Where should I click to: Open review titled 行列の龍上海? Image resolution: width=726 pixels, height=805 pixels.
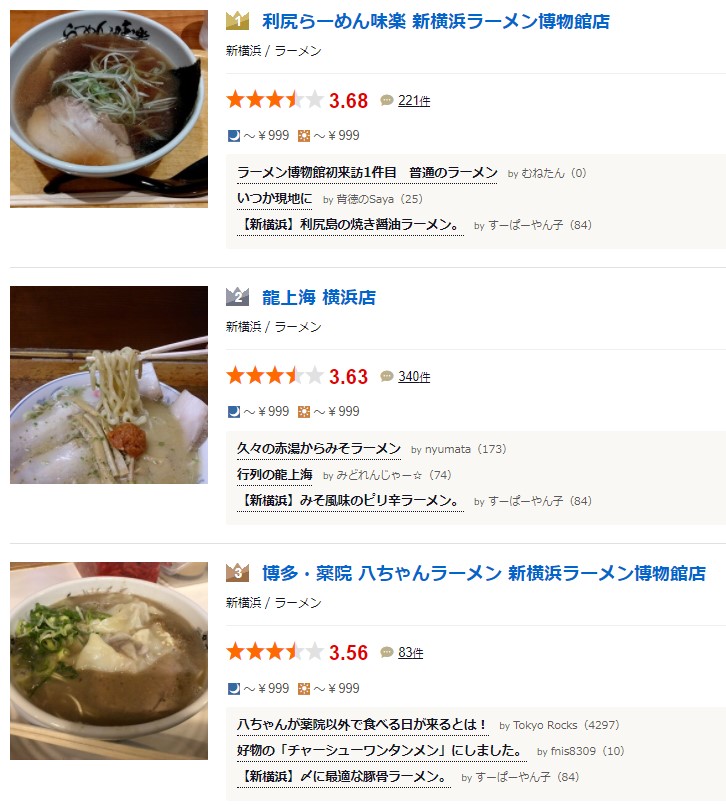coord(274,475)
